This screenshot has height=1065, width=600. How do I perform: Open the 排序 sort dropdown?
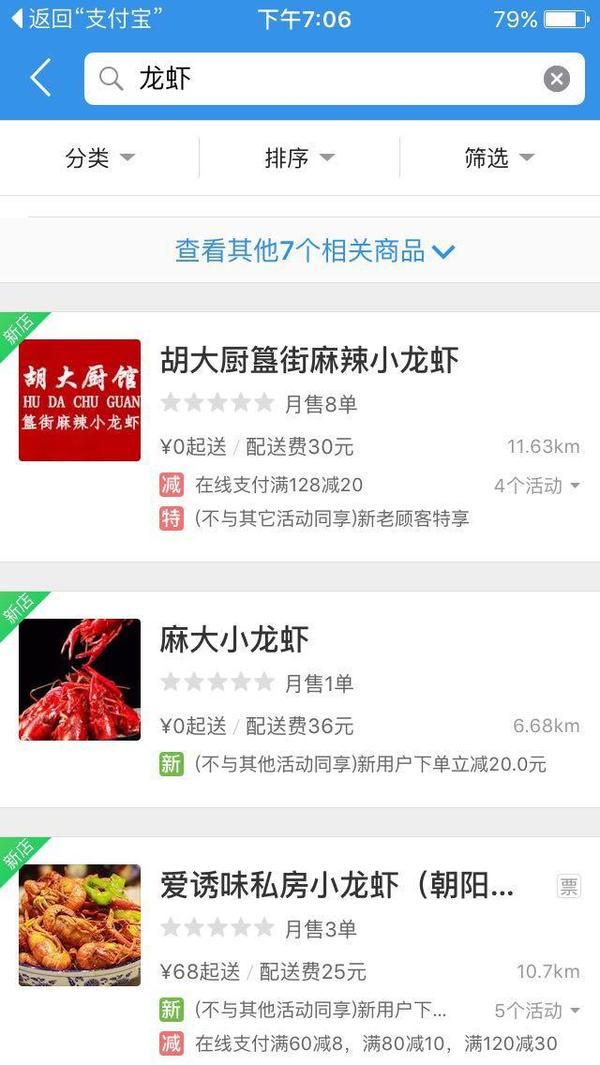tap(300, 158)
